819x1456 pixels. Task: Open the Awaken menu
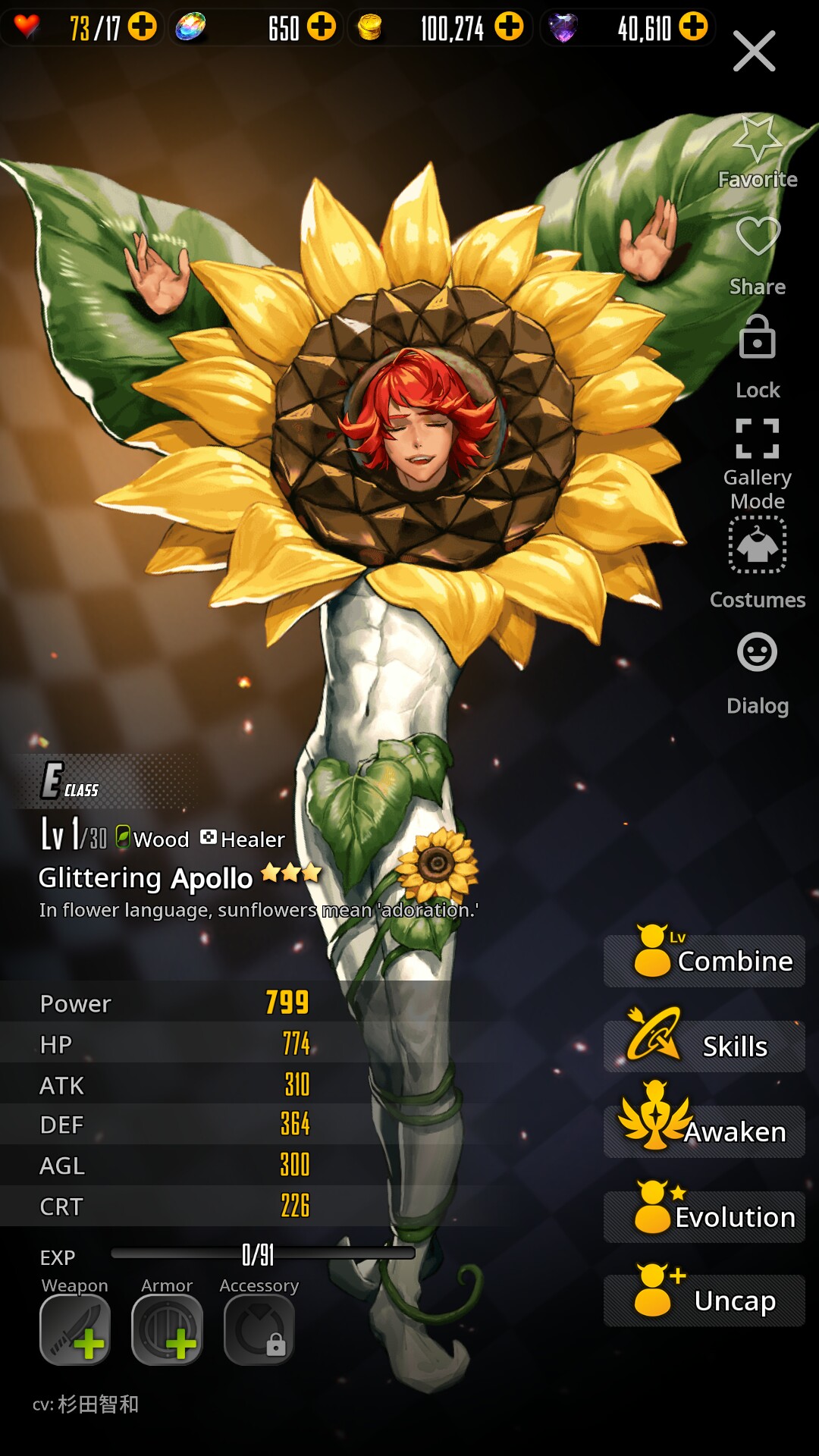704,1131
